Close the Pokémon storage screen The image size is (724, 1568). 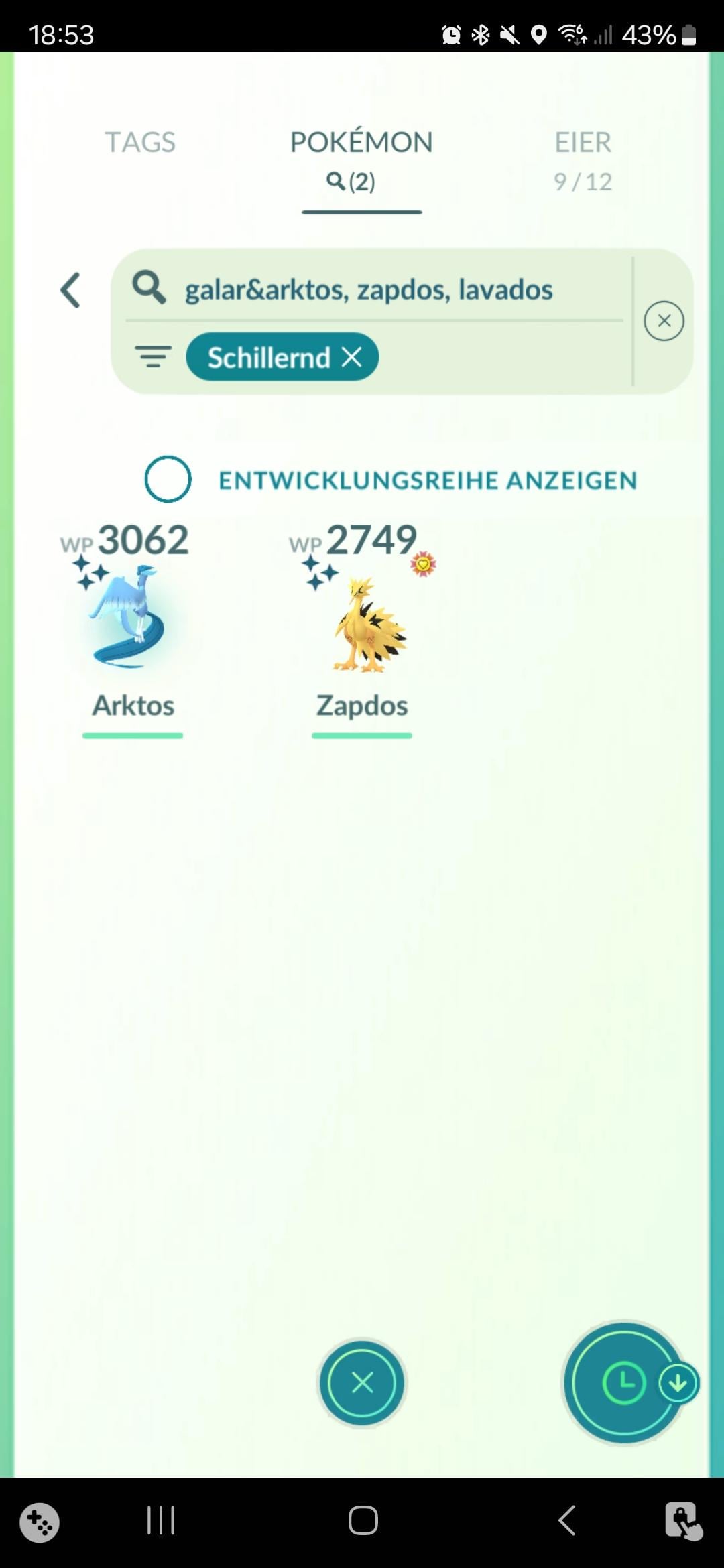pos(362,1382)
